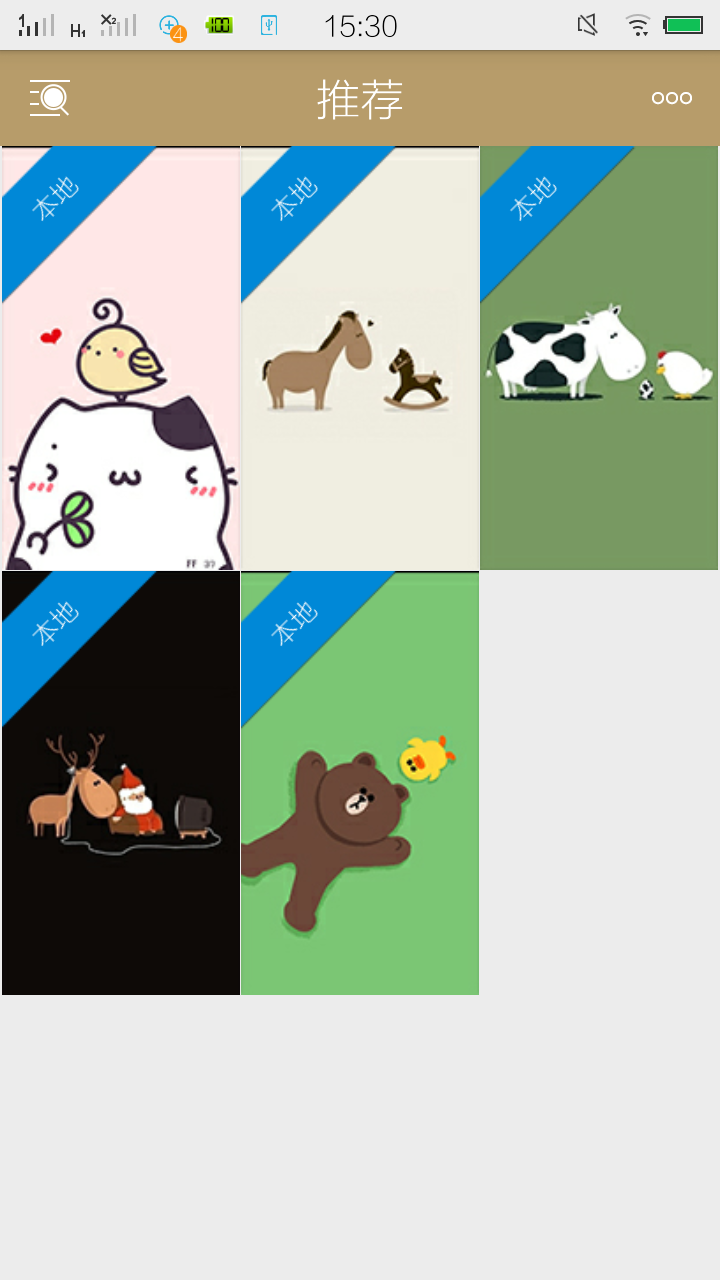Open the search menu icon
Viewport: 720px width, 1280px height.
(x=50, y=98)
